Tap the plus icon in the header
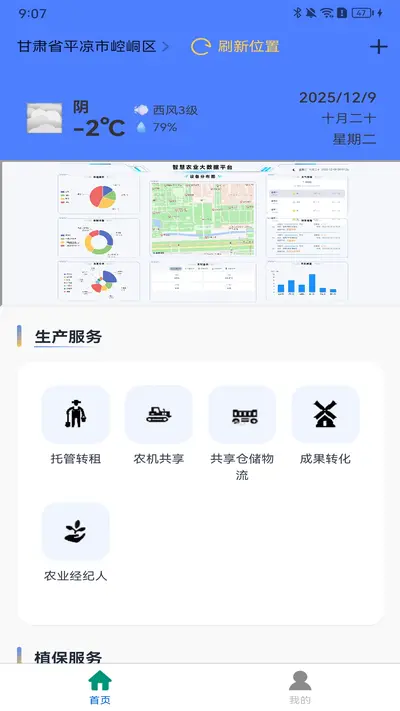The height and width of the screenshot is (711, 400). pos(379,46)
